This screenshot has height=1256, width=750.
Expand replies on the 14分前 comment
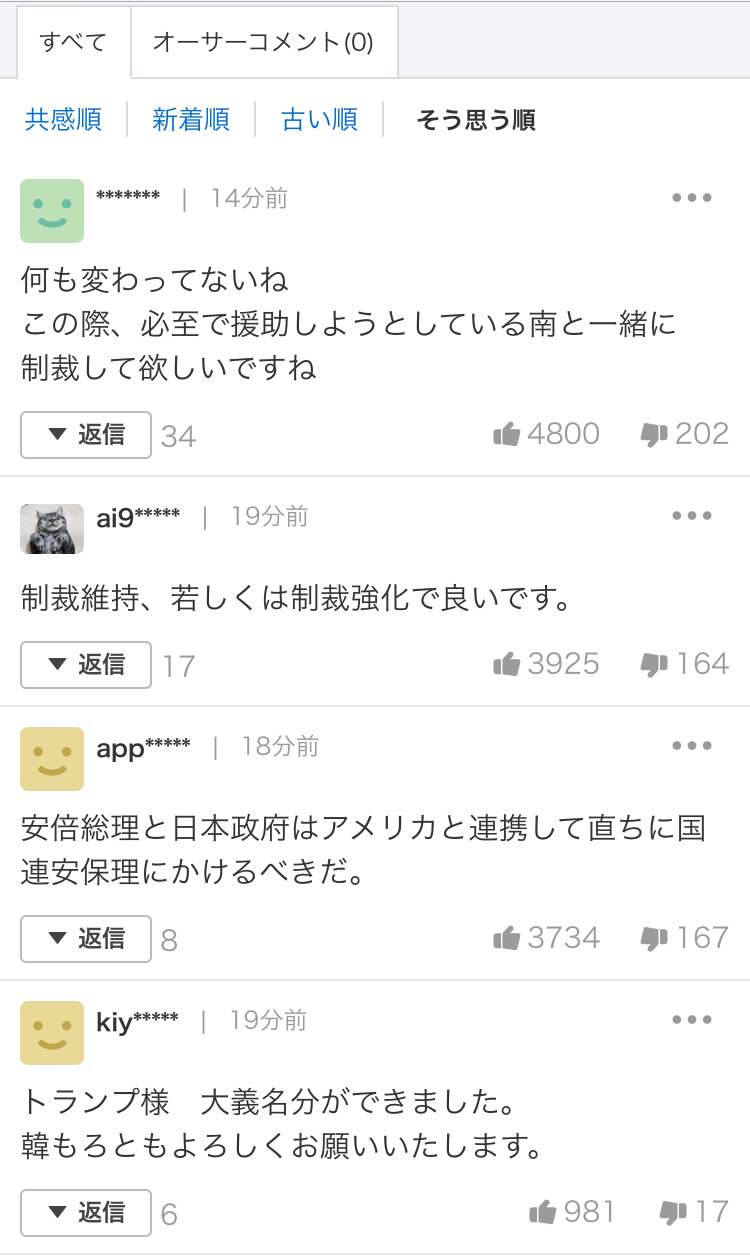pos(86,435)
